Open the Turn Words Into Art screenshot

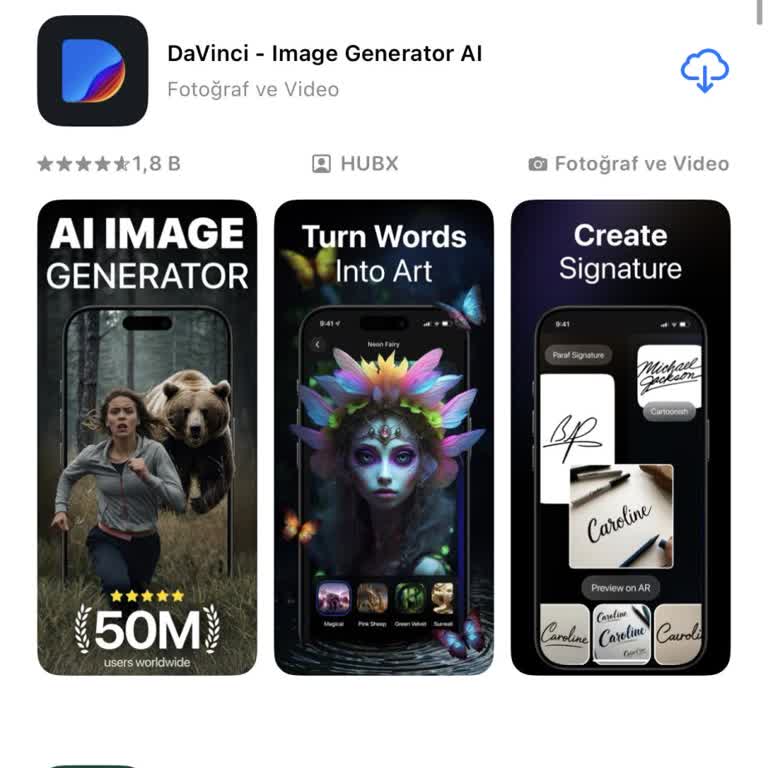tap(384, 437)
